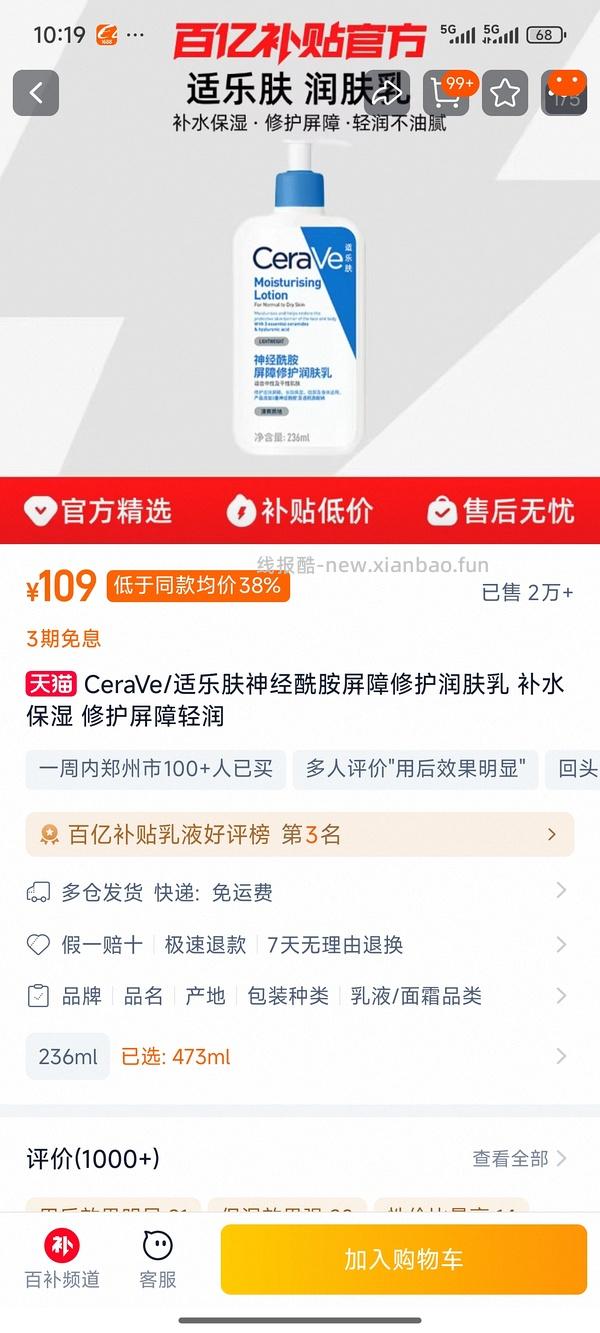Select the 236ml size option
The height and width of the screenshot is (1333, 600).
[68, 1056]
